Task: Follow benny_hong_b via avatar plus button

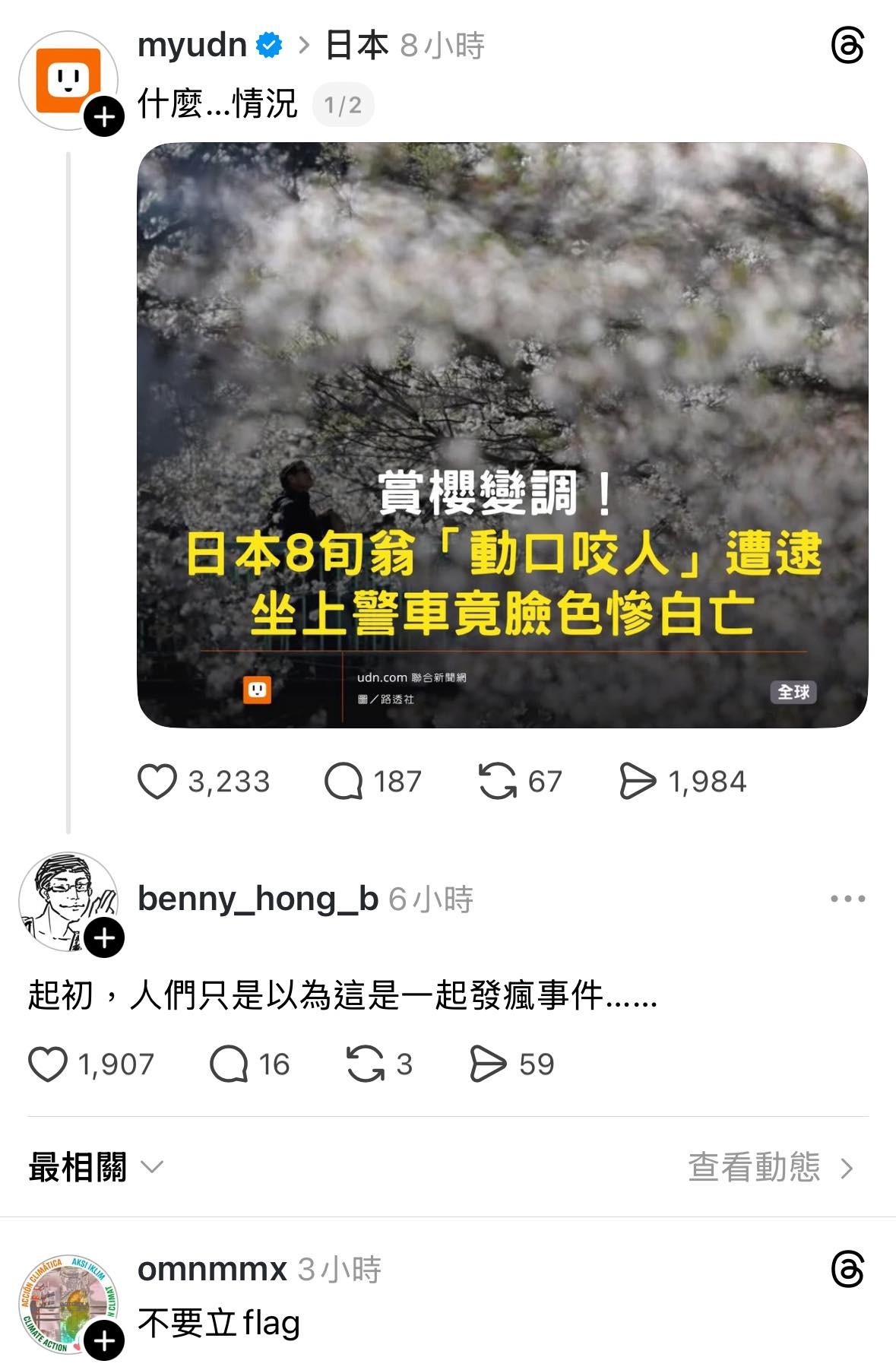Action: pyautogui.click(x=104, y=938)
